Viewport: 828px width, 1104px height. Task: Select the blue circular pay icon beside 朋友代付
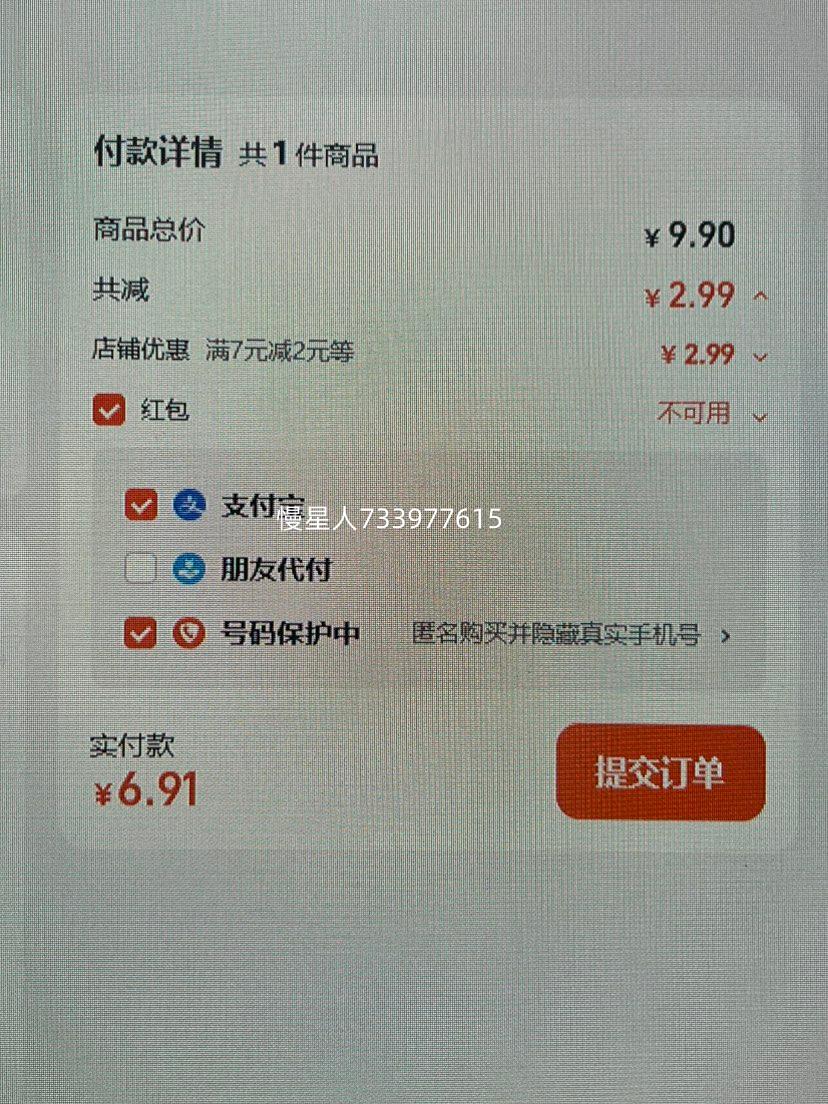click(190, 568)
